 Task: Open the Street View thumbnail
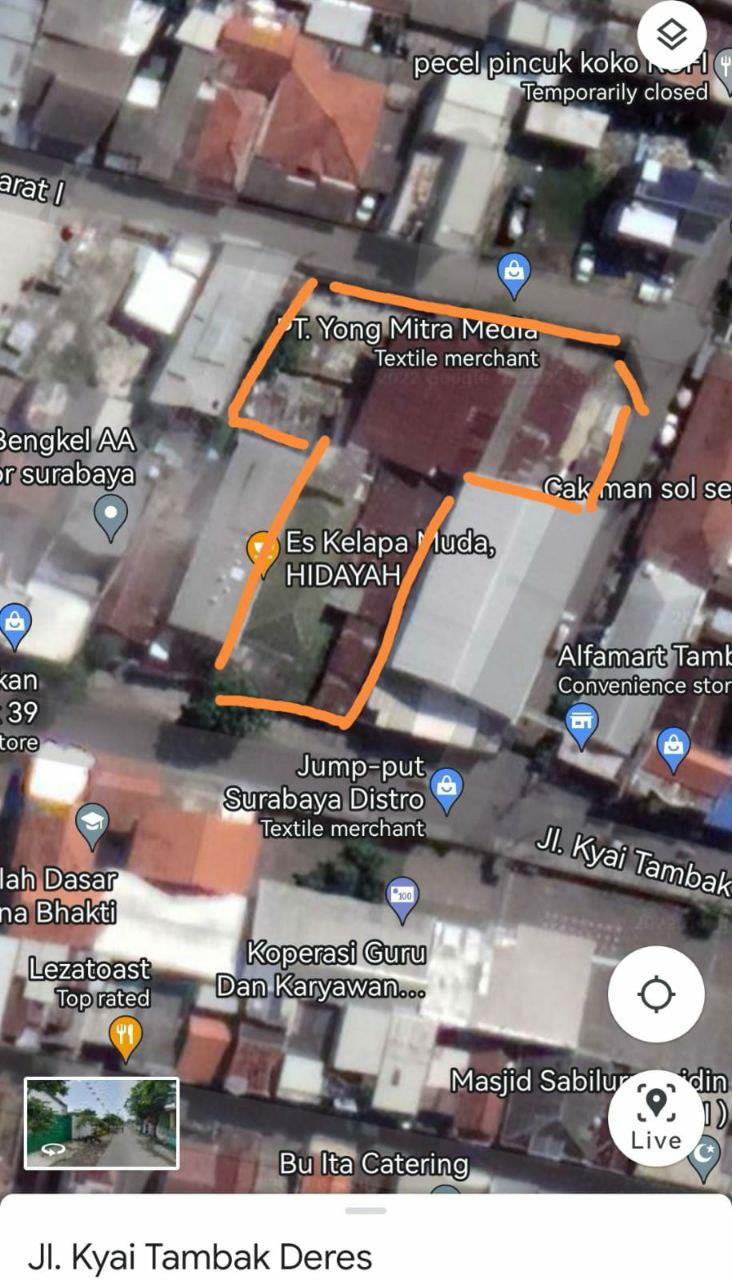click(101, 1123)
